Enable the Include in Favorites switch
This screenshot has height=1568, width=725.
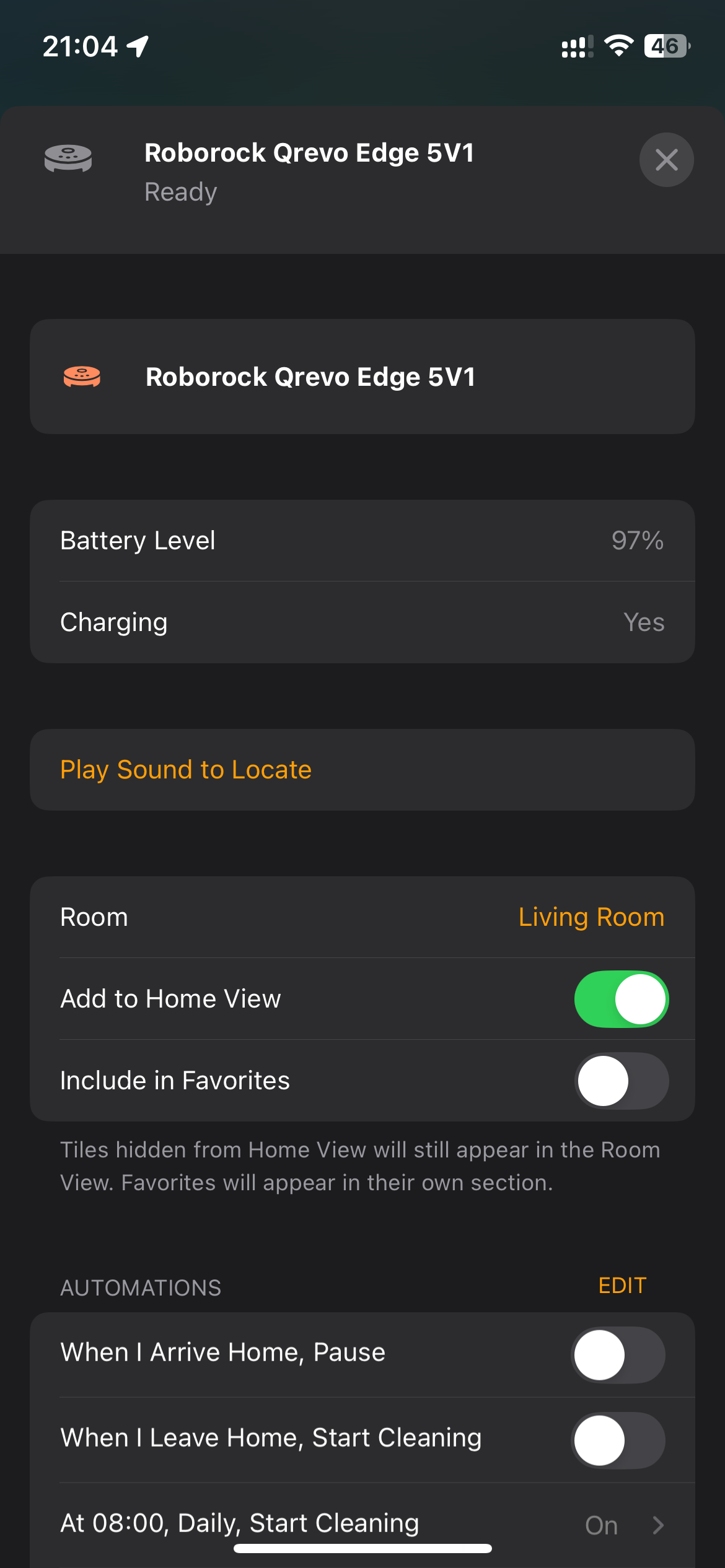click(x=621, y=1080)
